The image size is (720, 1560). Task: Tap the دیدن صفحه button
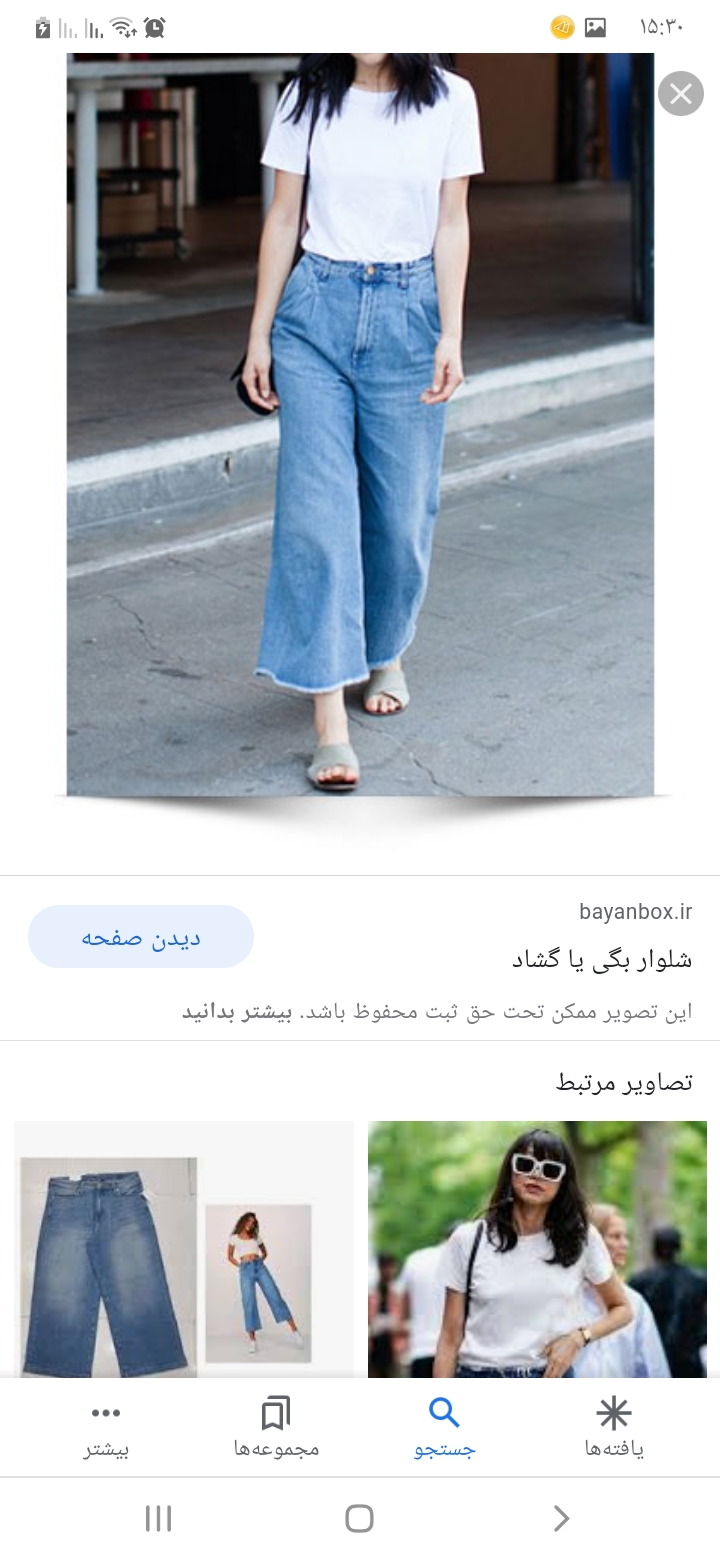(x=141, y=937)
